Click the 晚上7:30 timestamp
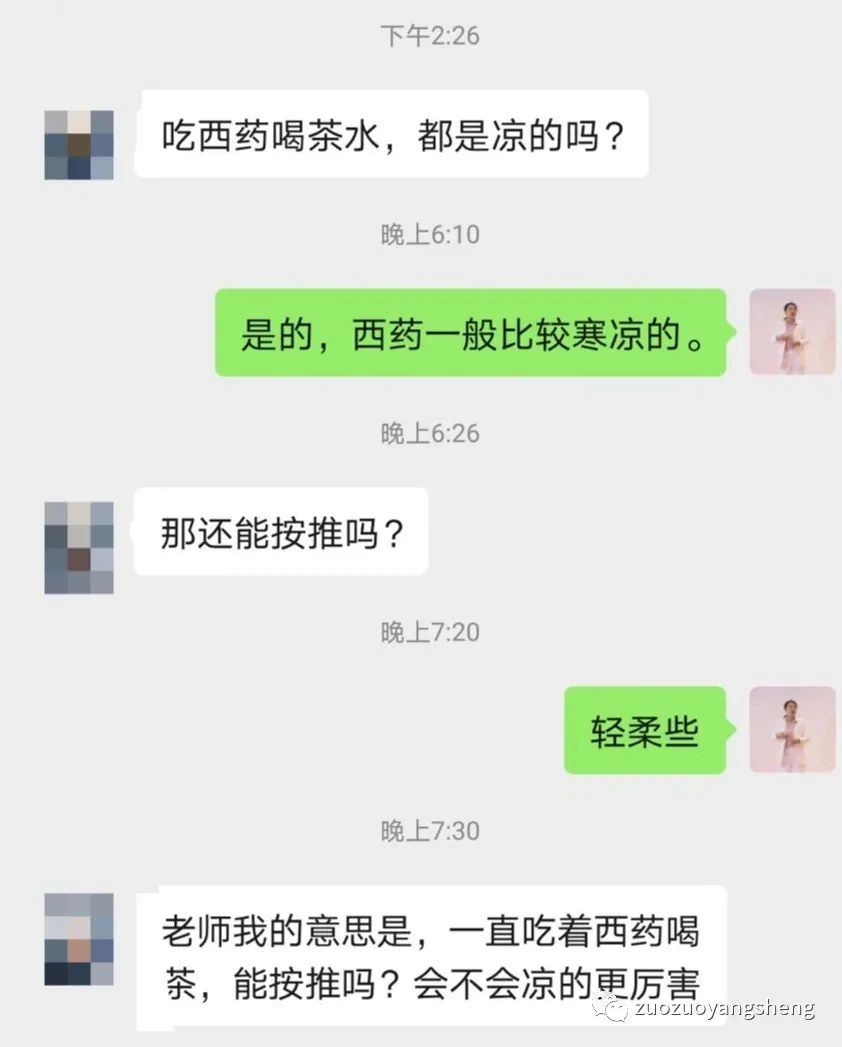Viewport: 842px width, 1047px height. pyautogui.click(x=428, y=830)
